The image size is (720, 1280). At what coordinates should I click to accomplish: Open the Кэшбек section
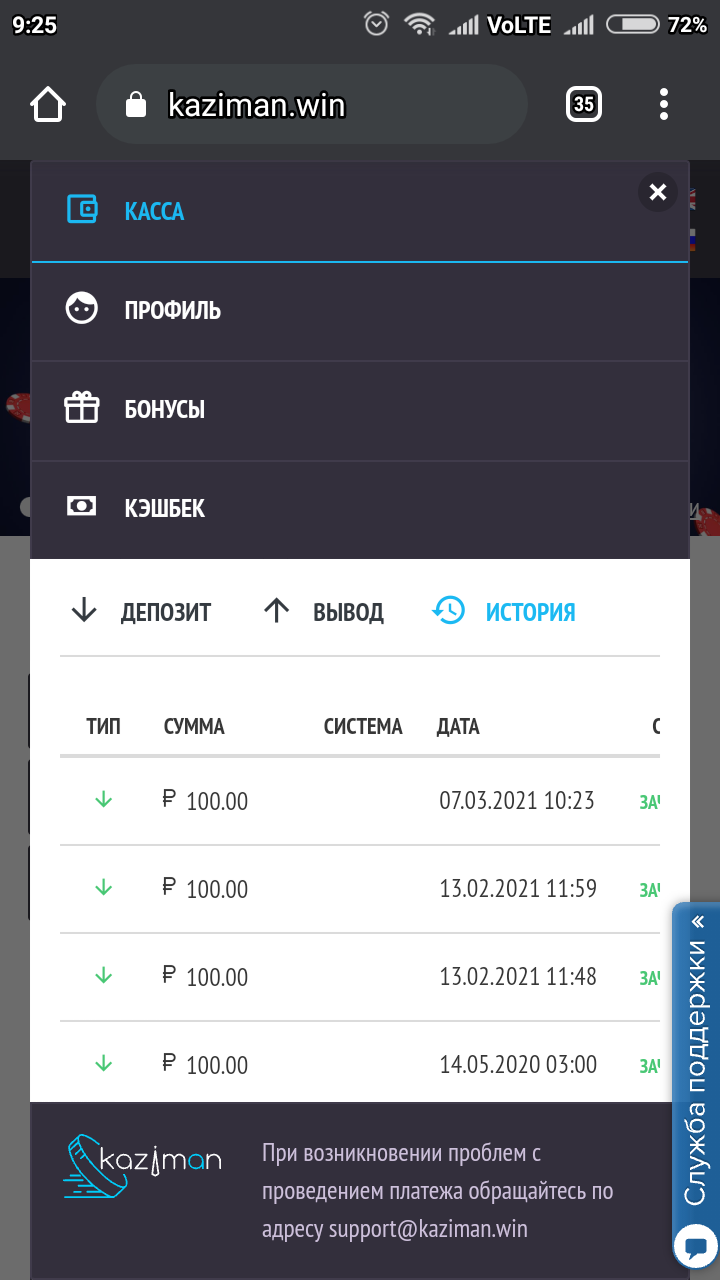tap(360, 509)
